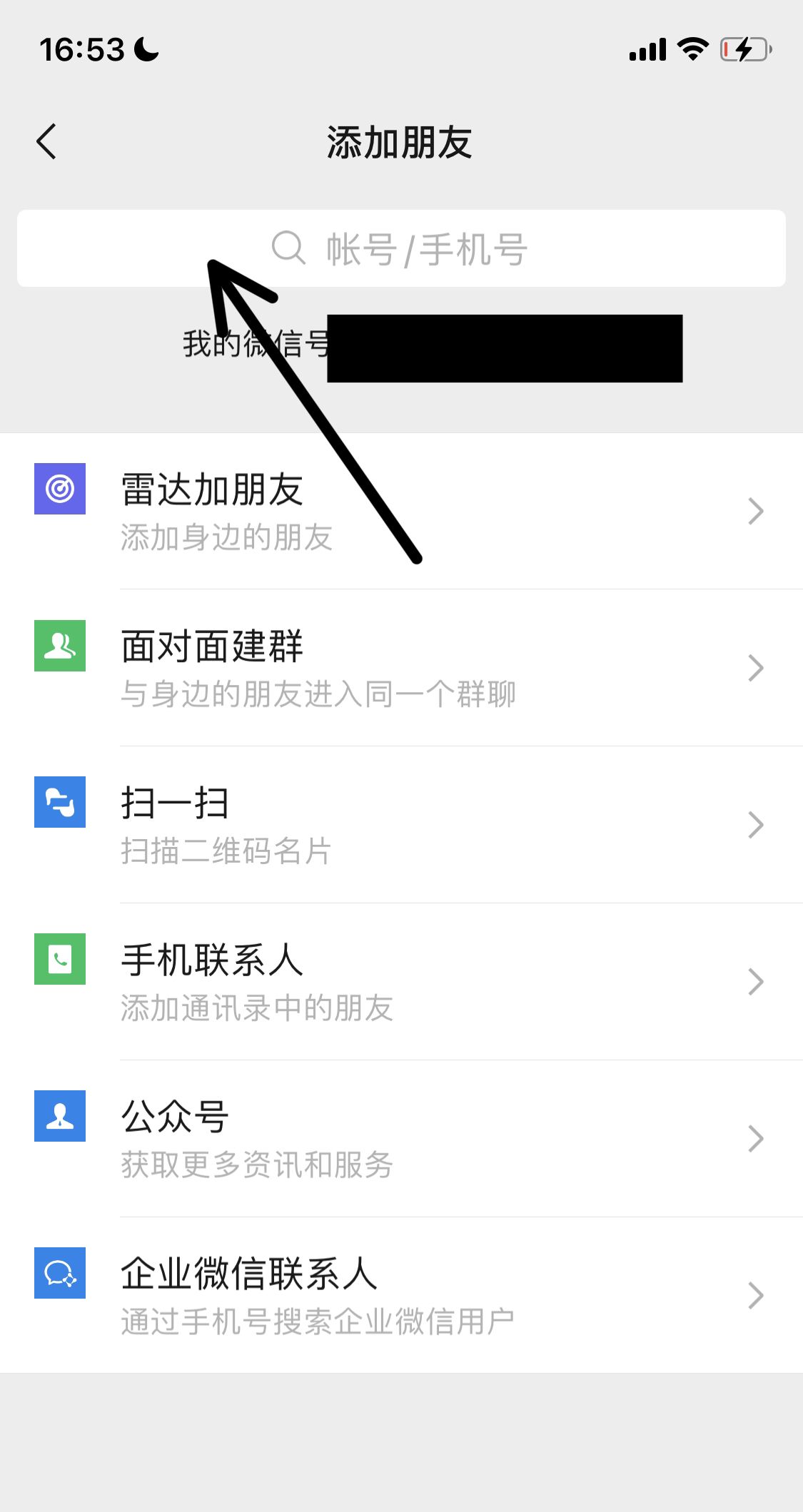Open the Radar Add Friends feature (雷达加朋友)
This screenshot has width=803, height=1512.
click(59, 489)
